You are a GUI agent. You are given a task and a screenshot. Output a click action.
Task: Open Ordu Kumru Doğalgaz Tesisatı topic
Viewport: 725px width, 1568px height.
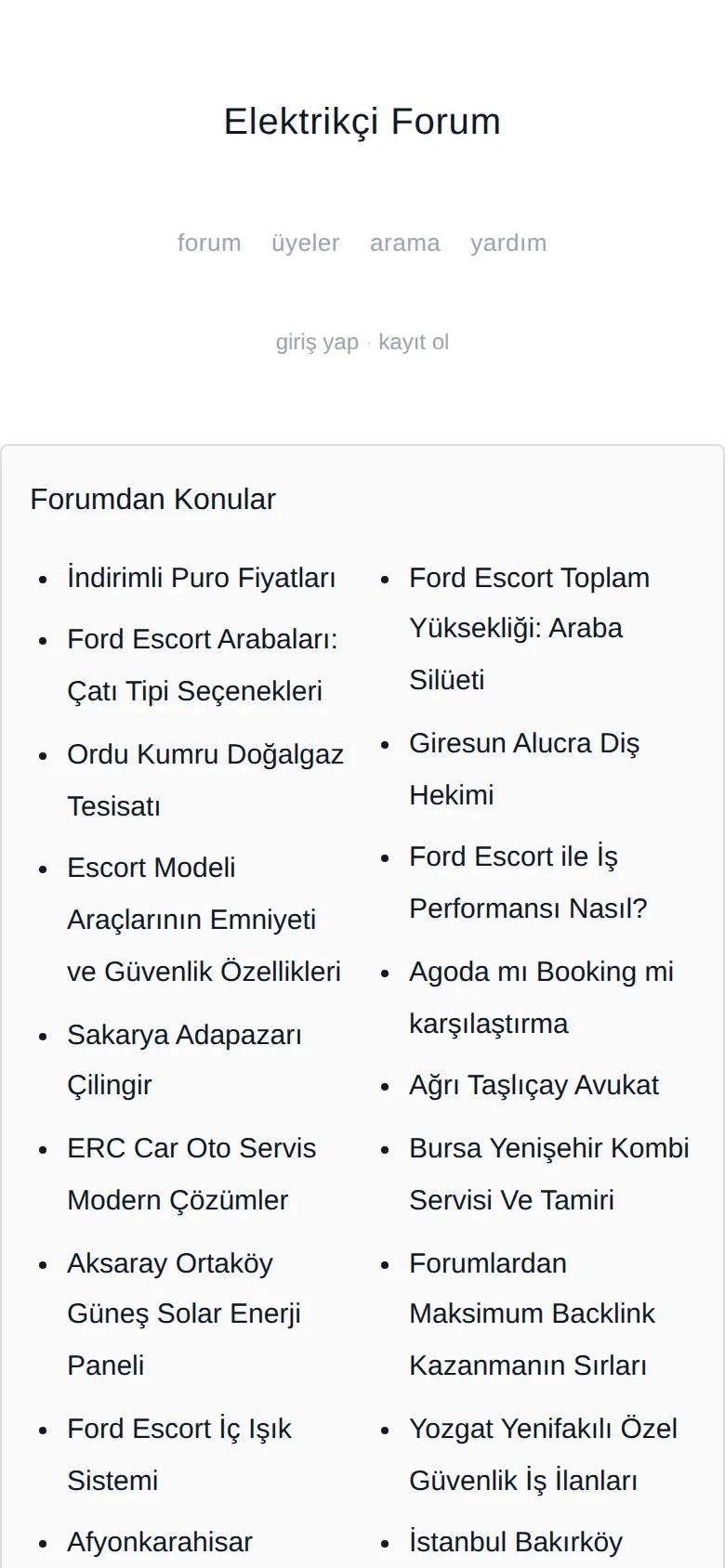205,779
